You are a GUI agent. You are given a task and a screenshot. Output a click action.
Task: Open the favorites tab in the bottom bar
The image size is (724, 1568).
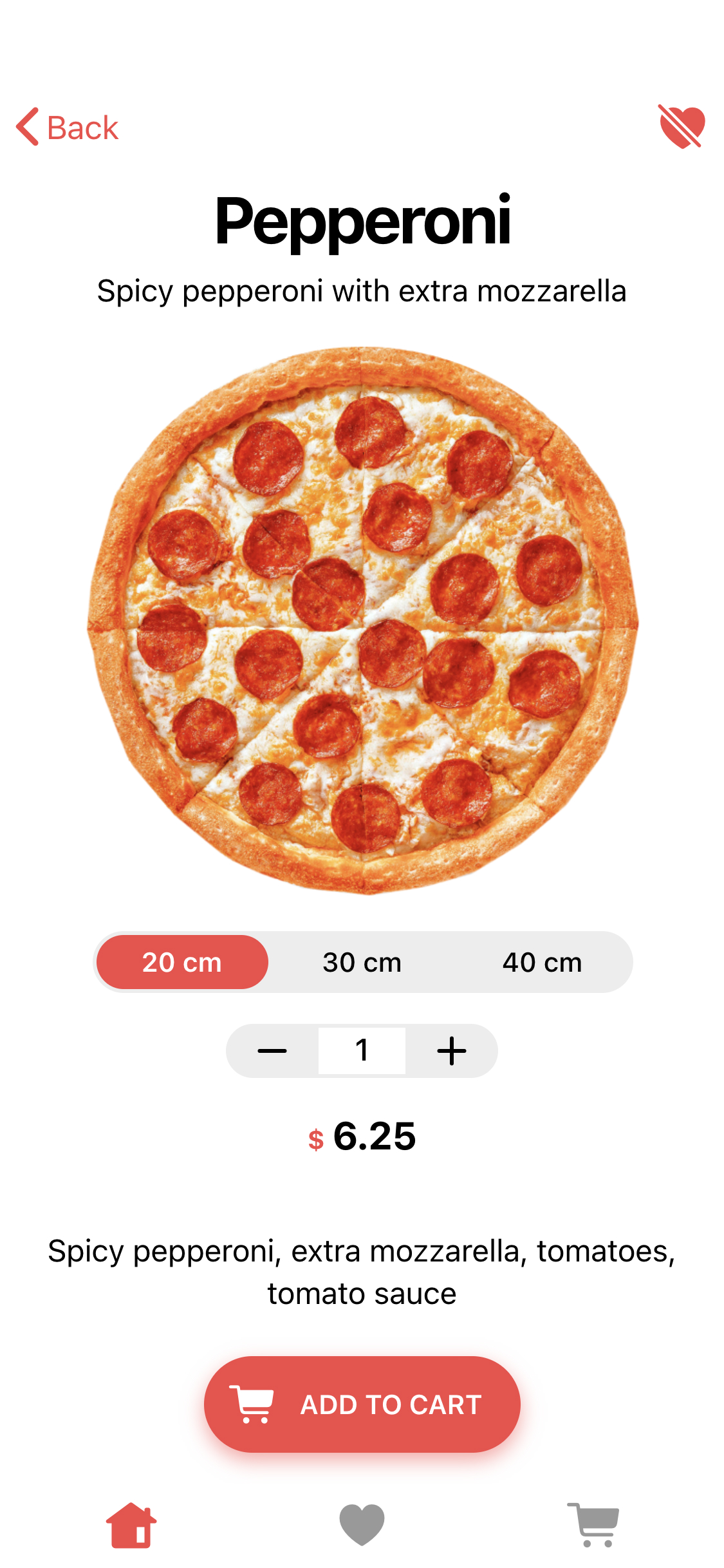(362, 1525)
